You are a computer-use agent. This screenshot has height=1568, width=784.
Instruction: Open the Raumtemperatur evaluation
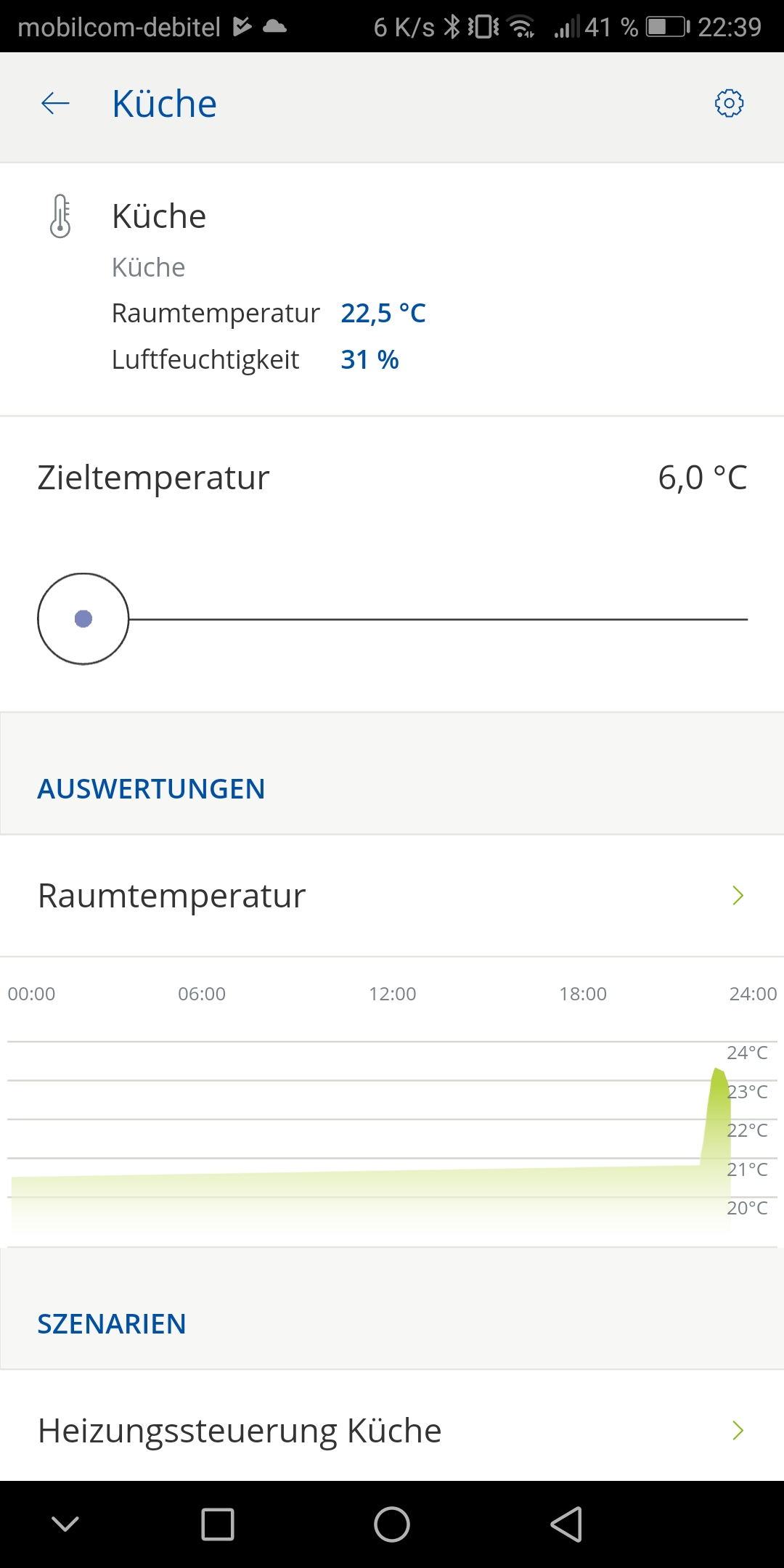pyautogui.click(x=392, y=896)
